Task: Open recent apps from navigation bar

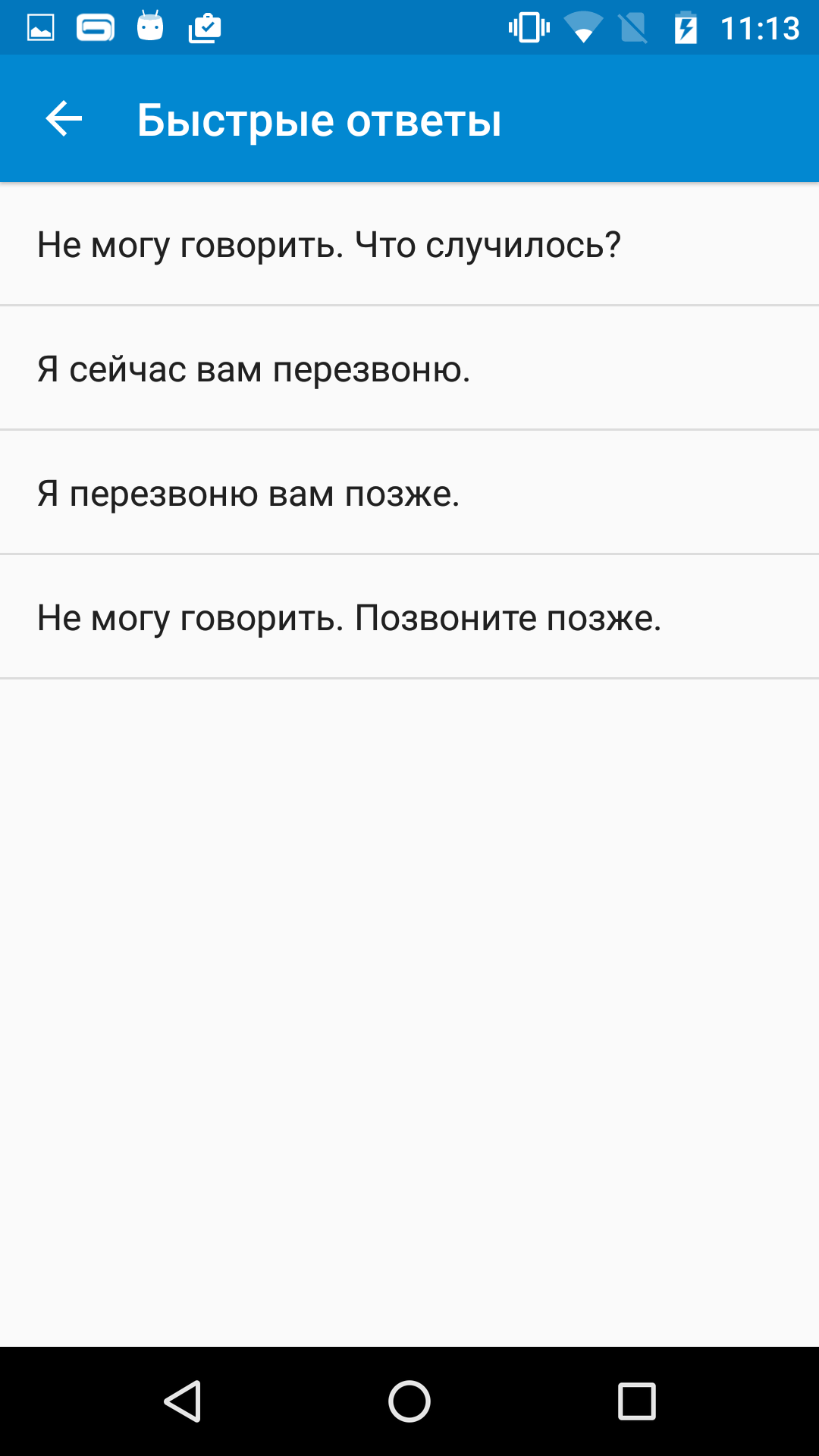Action: 637,1401
